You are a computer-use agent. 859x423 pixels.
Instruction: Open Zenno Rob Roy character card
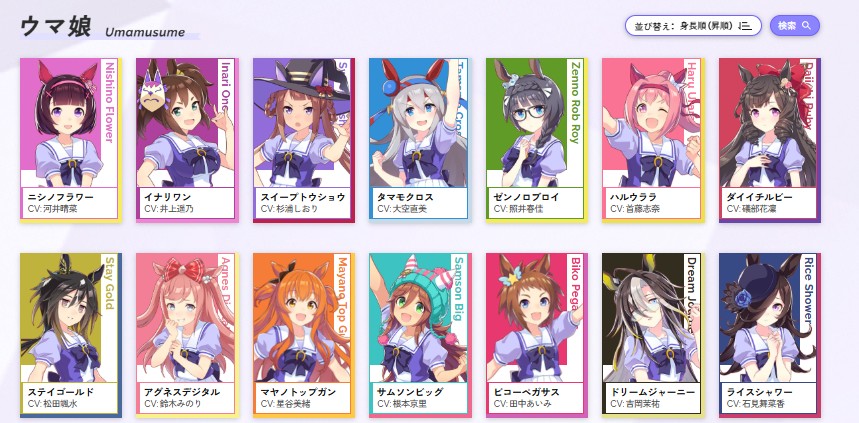535,135
